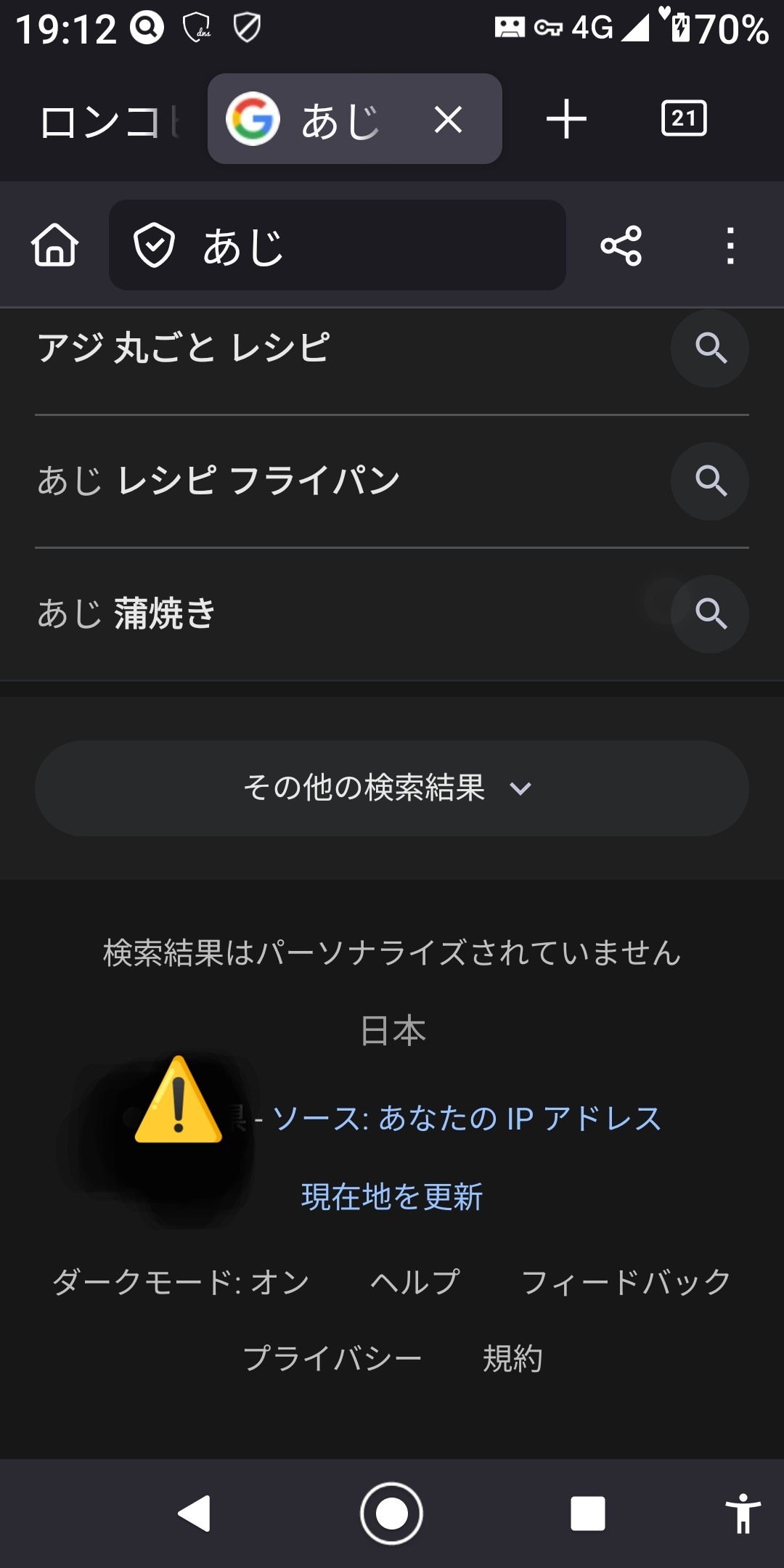This screenshot has width=784, height=1568.
Task: Open a new browser tab
Action: click(x=566, y=120)
